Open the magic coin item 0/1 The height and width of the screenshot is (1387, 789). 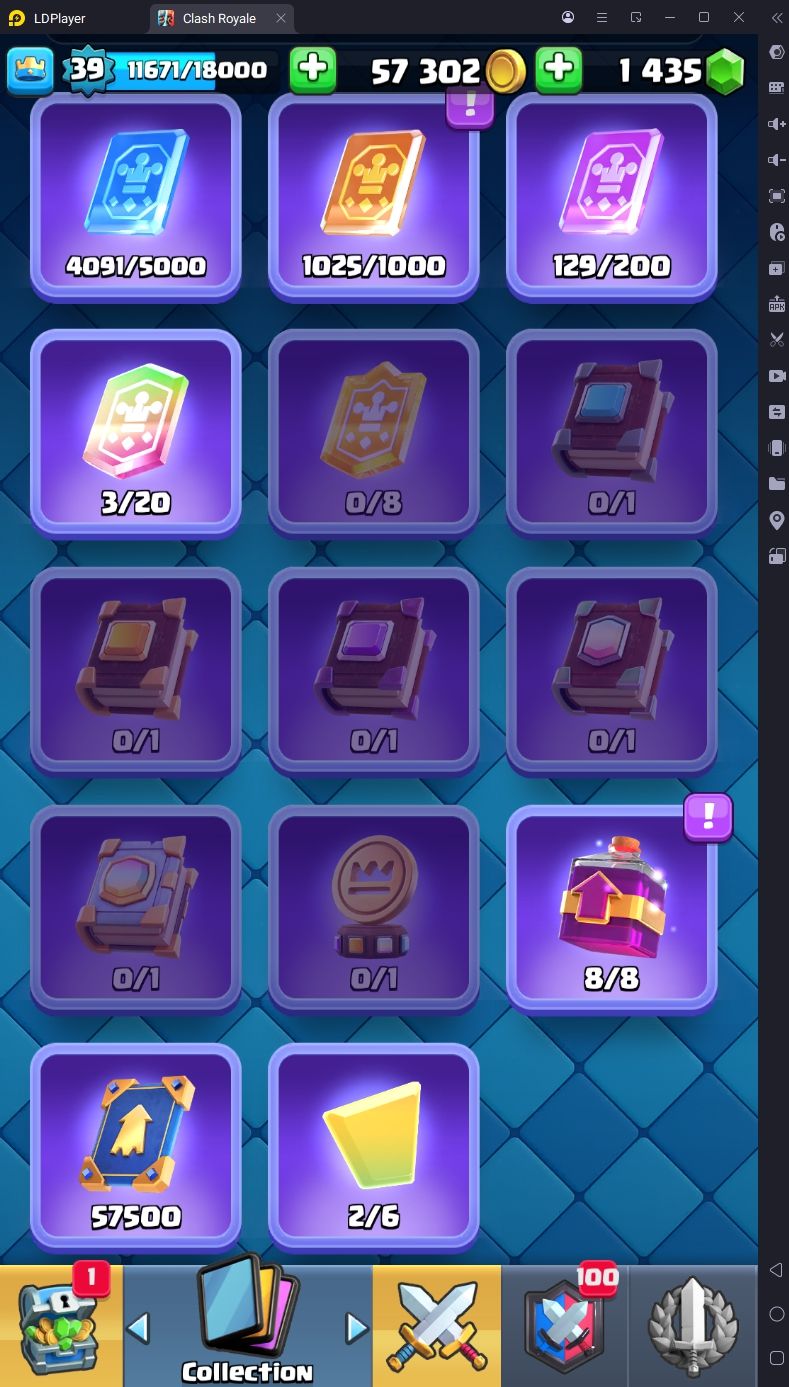coord(373,910)
